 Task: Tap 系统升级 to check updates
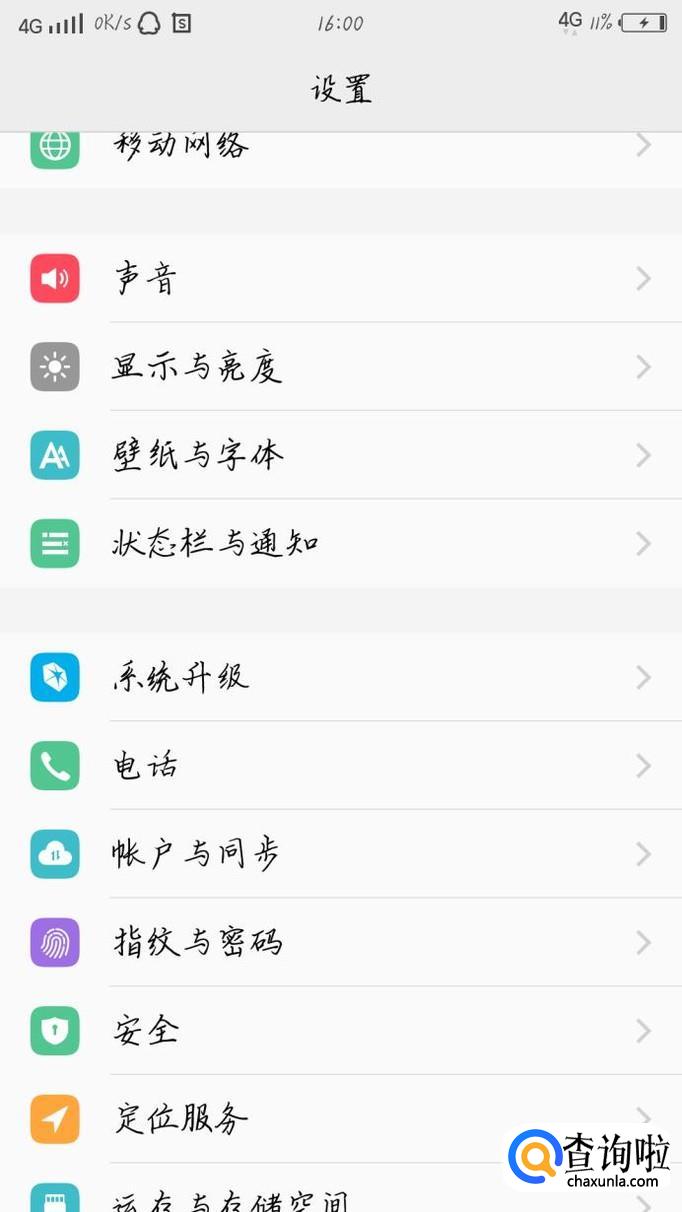pyautogui.click(x=180, y=678)
